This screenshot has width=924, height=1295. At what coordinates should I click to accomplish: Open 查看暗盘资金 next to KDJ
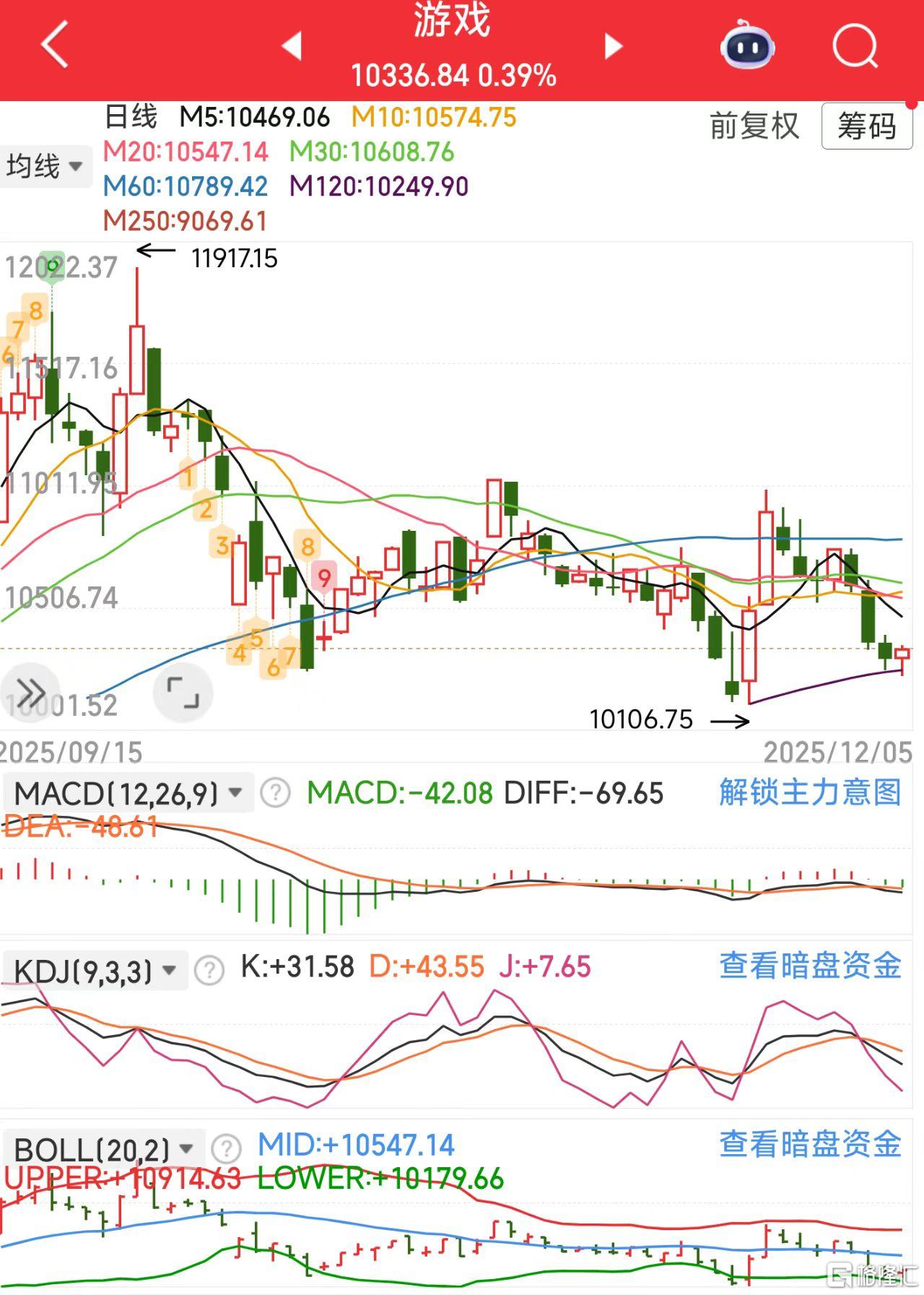click(x=809, y=966)
